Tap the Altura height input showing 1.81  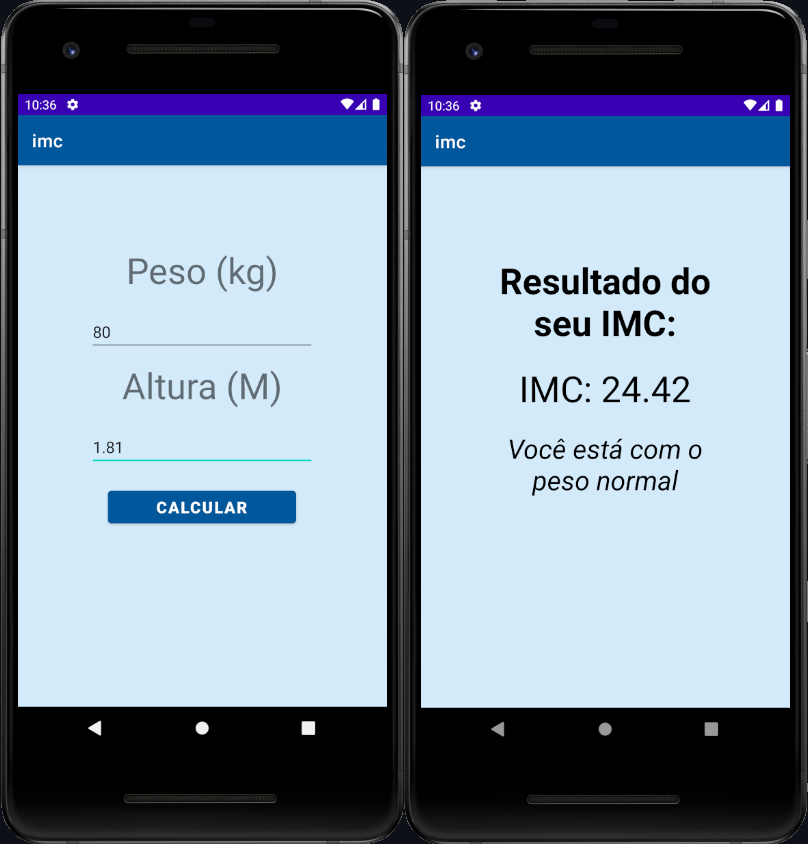pyautogui.click(x=200, y=448)
